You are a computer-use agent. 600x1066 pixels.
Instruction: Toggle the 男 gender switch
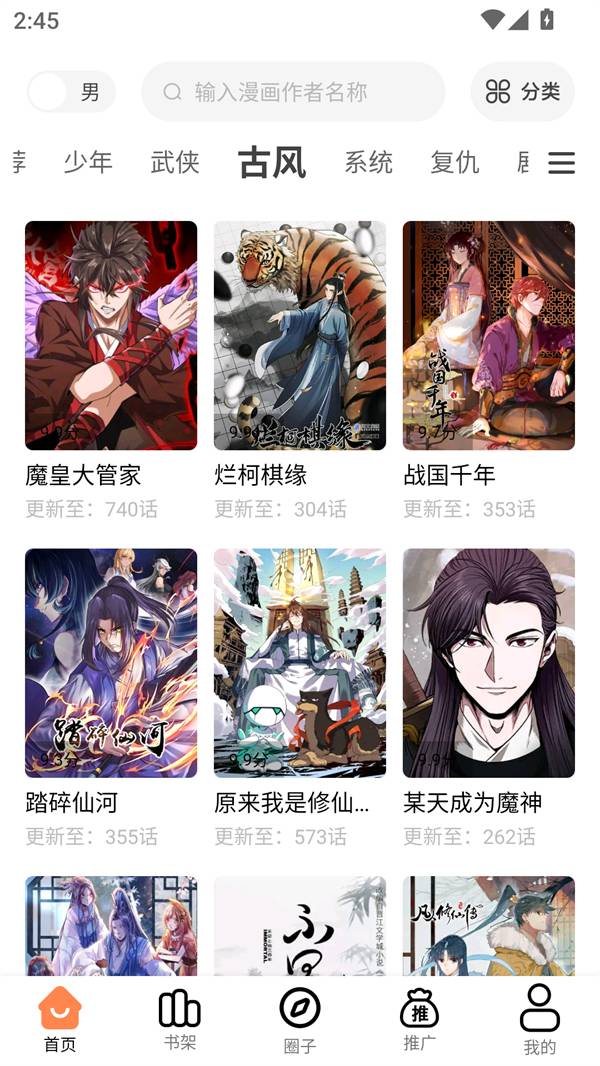click(x=70, y=92)
